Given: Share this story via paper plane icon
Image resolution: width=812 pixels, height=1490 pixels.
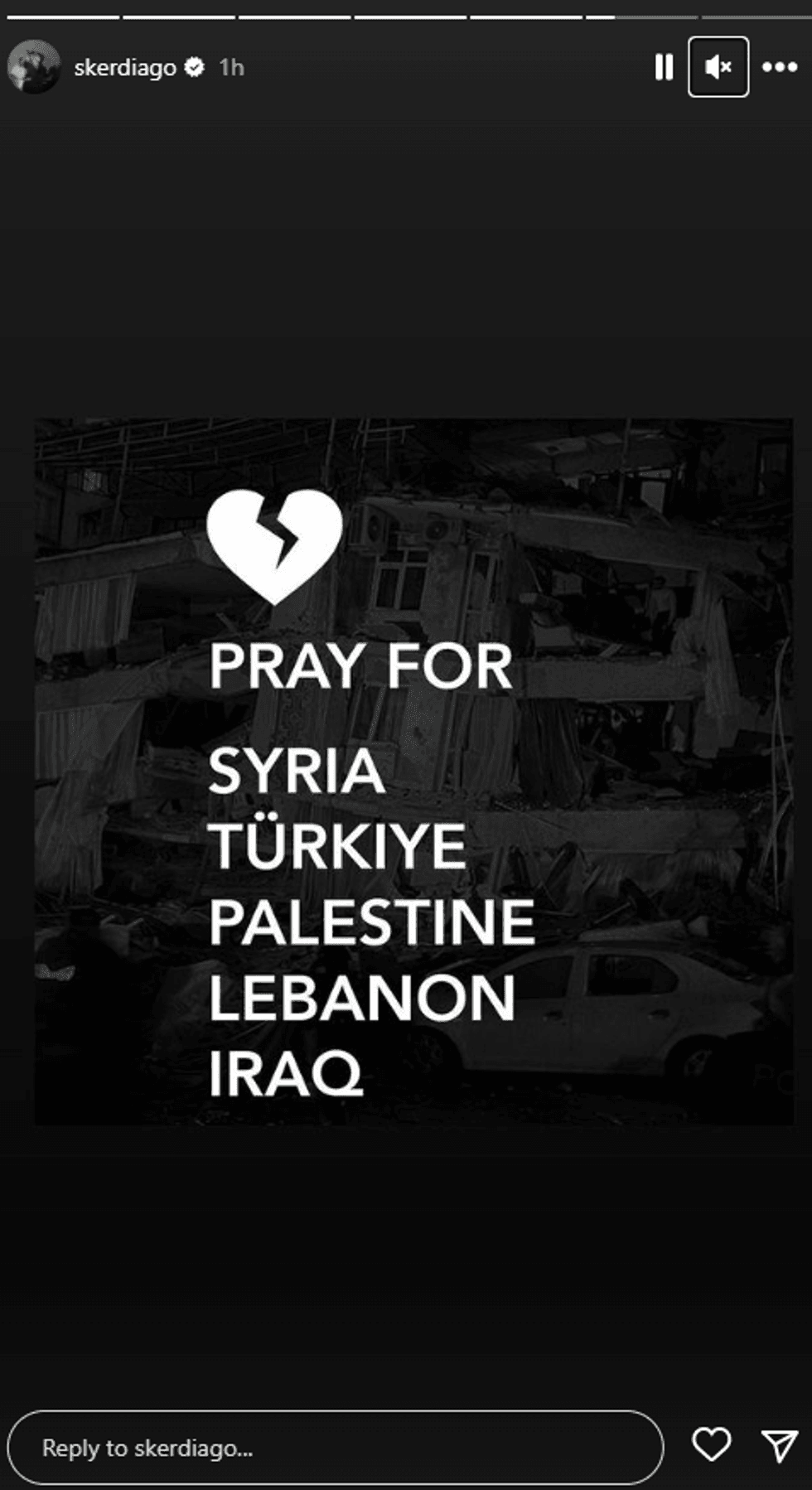Looking at the screenshot, I should pos(779,1444).
